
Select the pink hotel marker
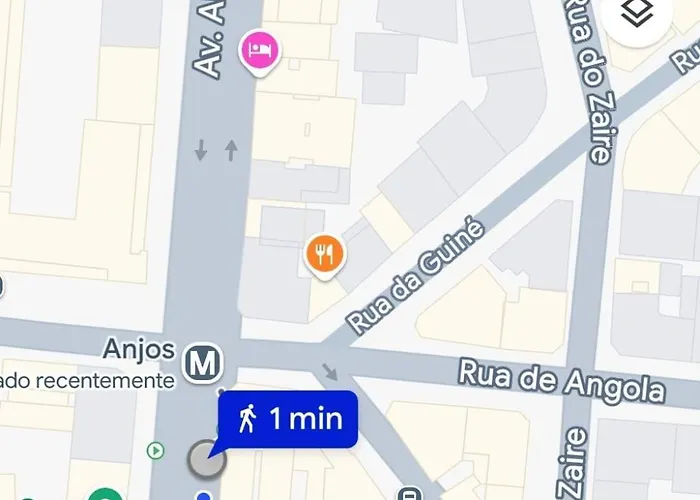(258, 49)
